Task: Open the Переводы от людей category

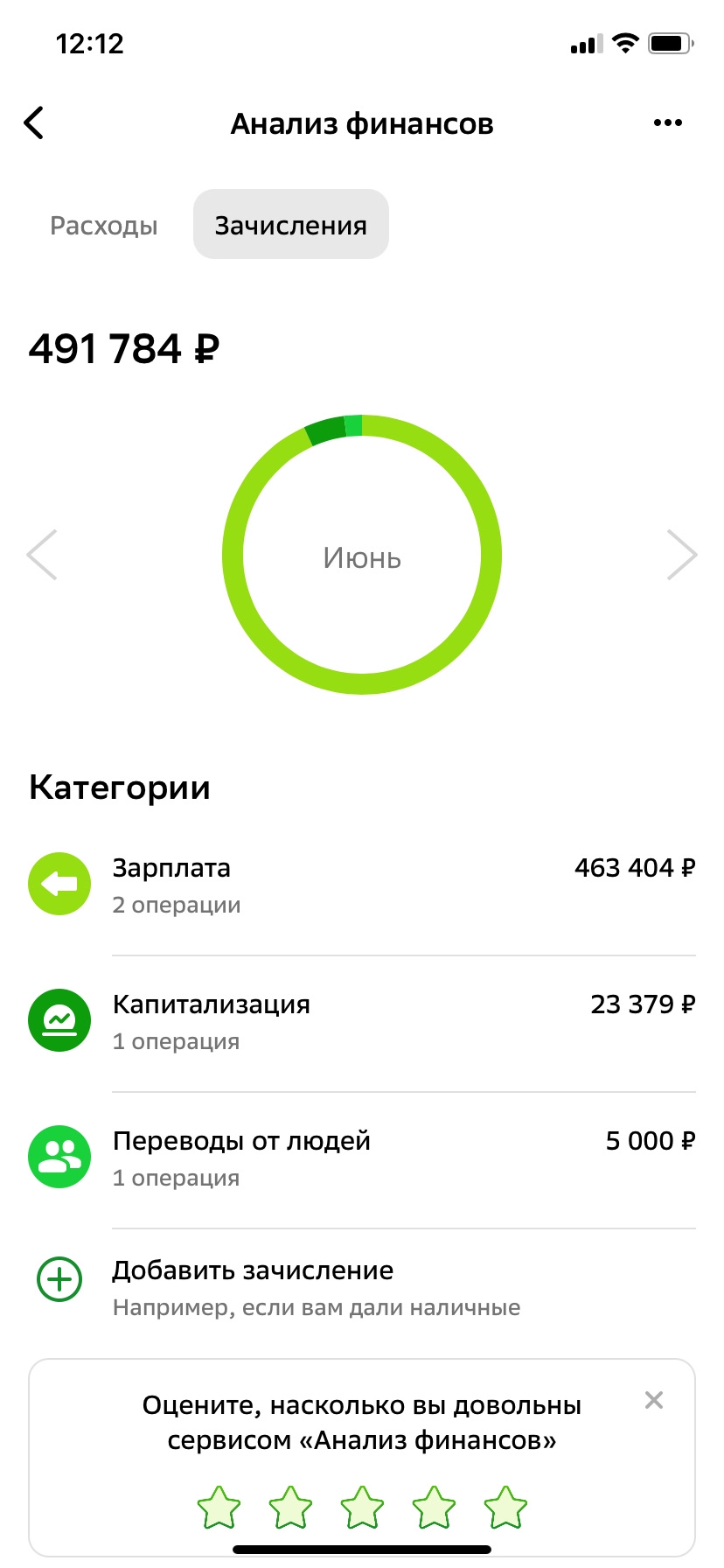Action: (362, 1158)
